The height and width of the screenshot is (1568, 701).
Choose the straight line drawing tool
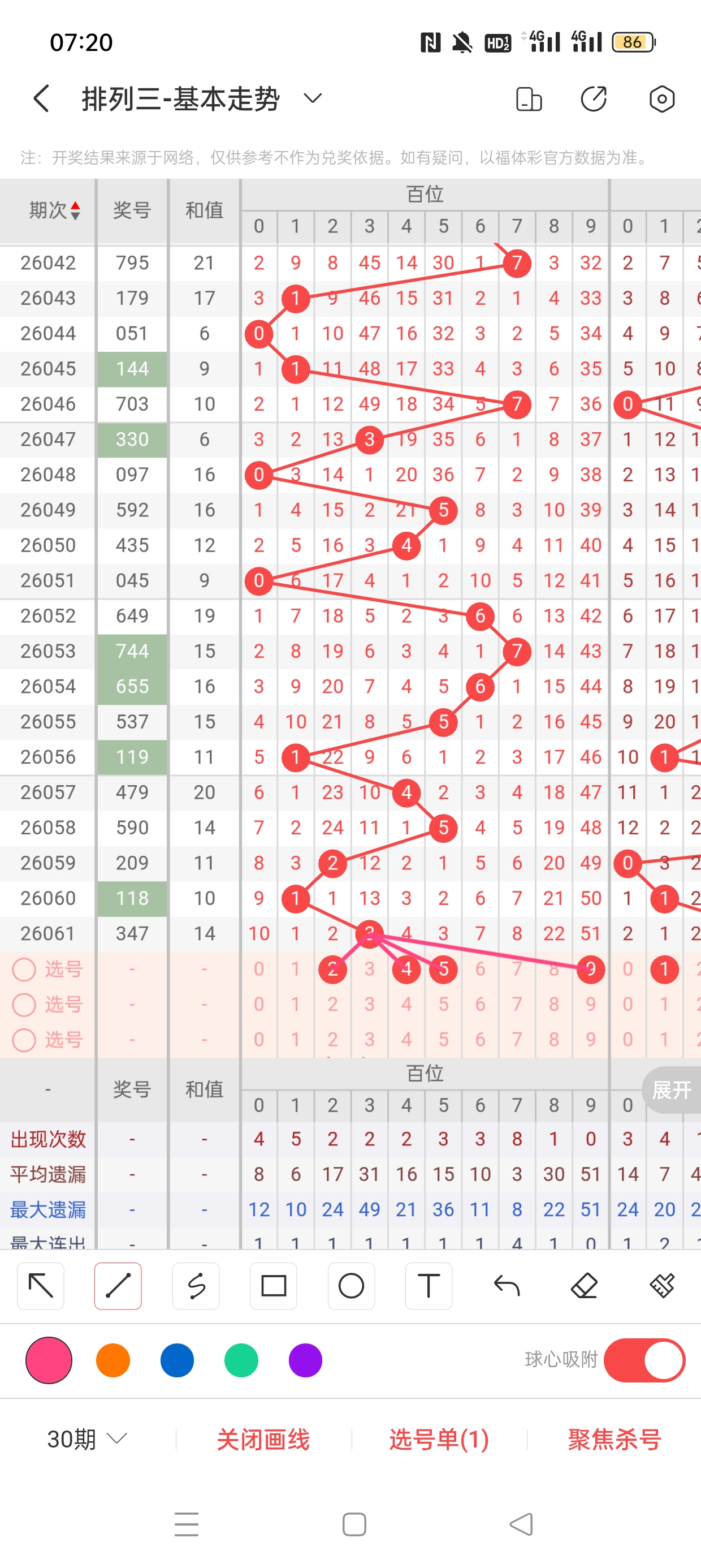(118, 1286)
